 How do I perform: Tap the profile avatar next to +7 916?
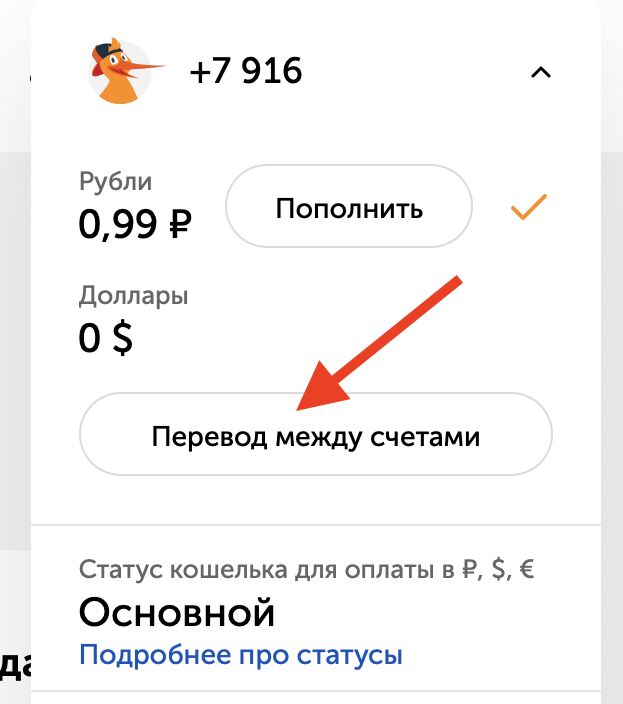pos(121,72)
